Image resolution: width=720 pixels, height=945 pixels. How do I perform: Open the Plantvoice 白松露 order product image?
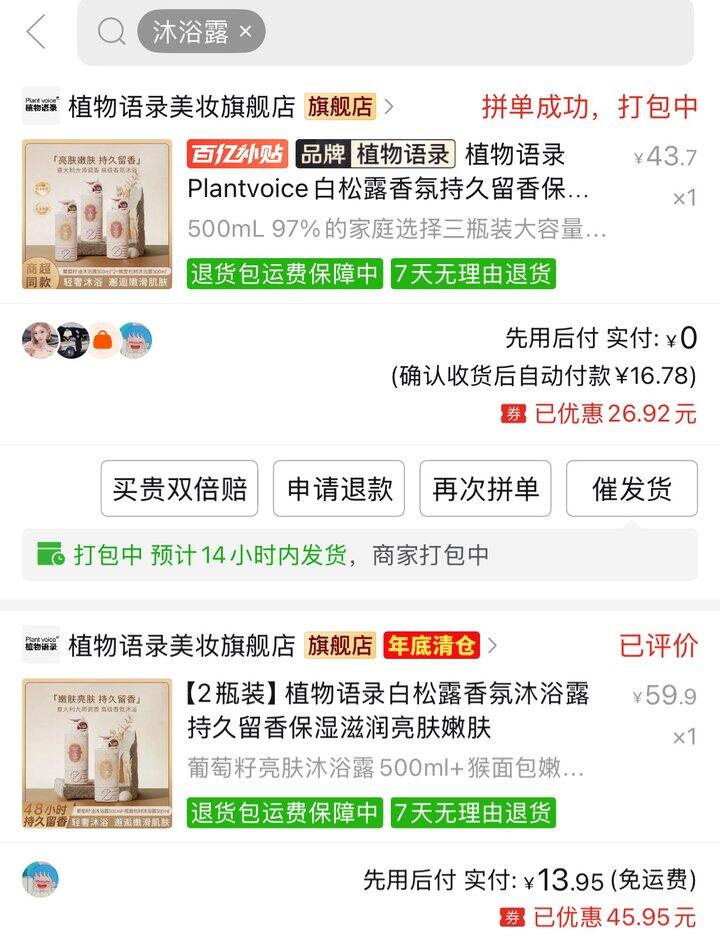(x=97, y=214)
